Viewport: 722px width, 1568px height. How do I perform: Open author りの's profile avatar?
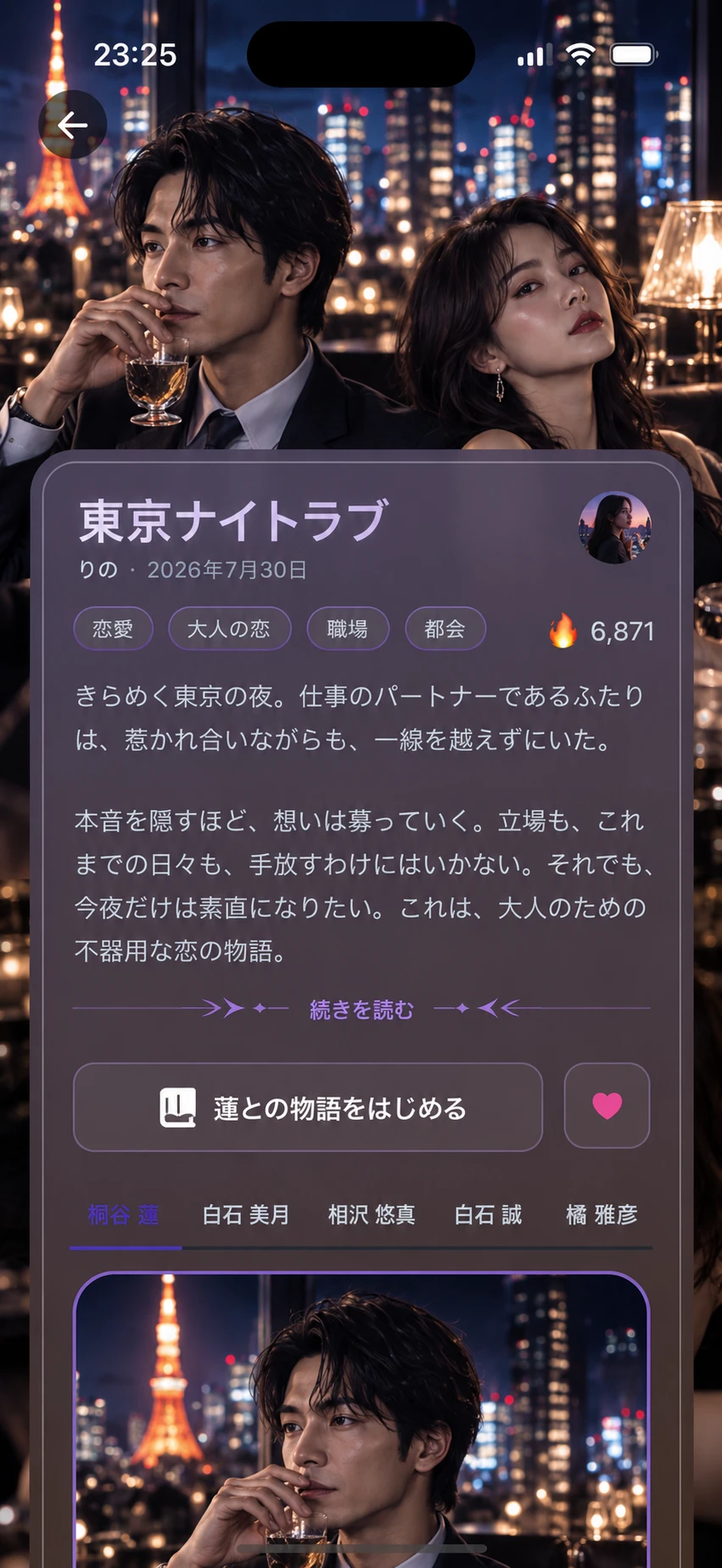pyautogui.click(x=615, y=527)
